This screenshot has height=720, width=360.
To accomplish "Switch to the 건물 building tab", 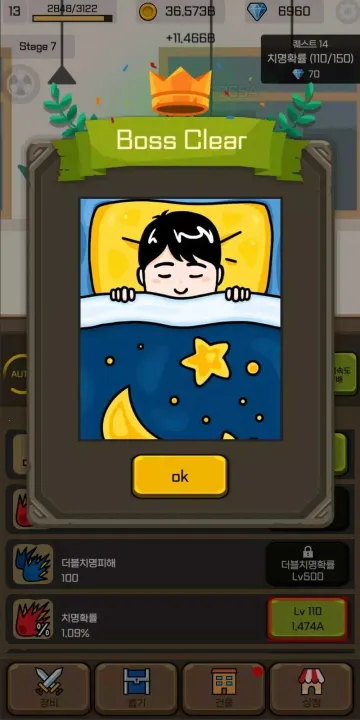I will point(224,688).
